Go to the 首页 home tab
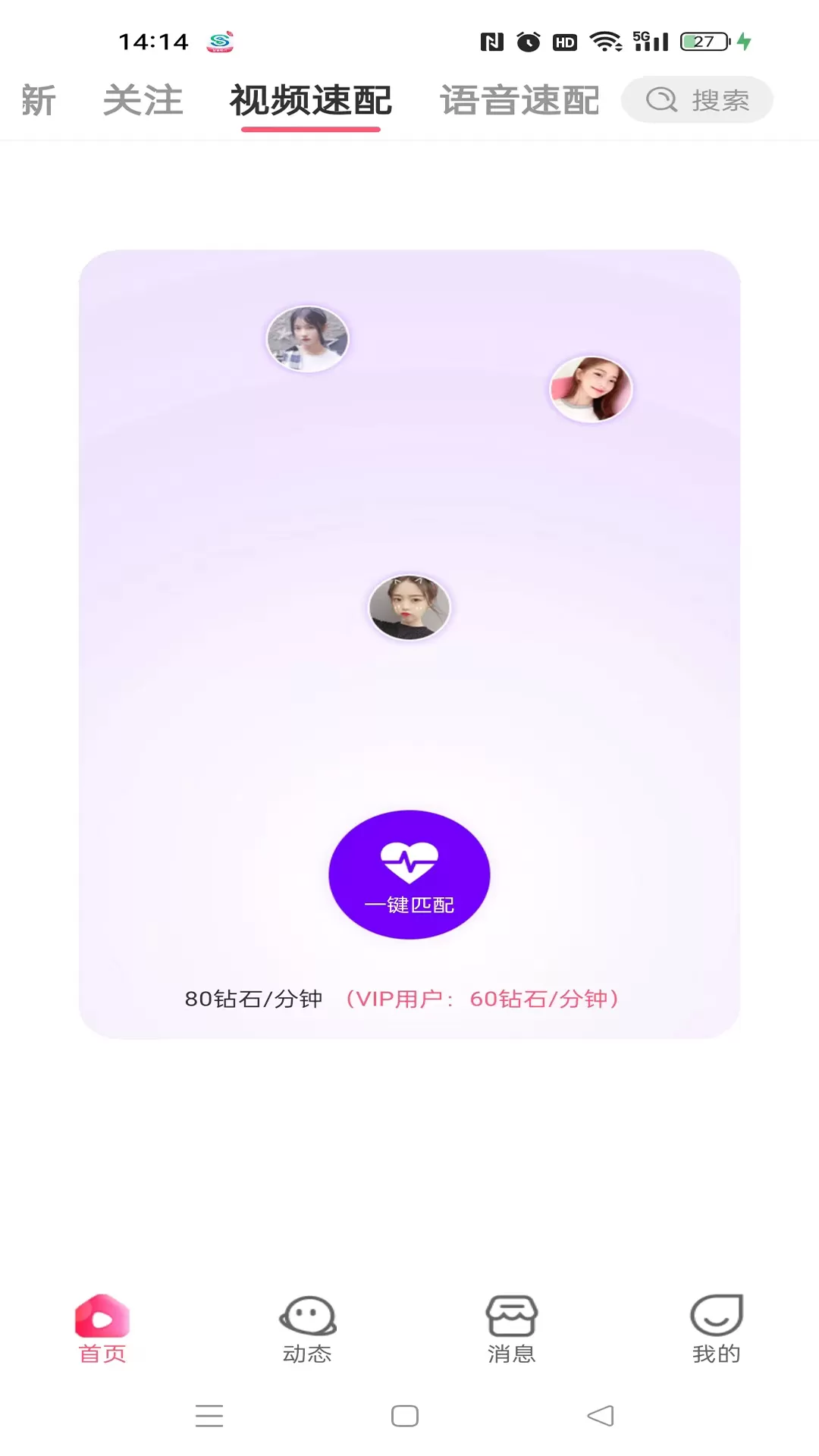Image resolution: width=819 pixels, height=1456 pixels. (102, 1329)
